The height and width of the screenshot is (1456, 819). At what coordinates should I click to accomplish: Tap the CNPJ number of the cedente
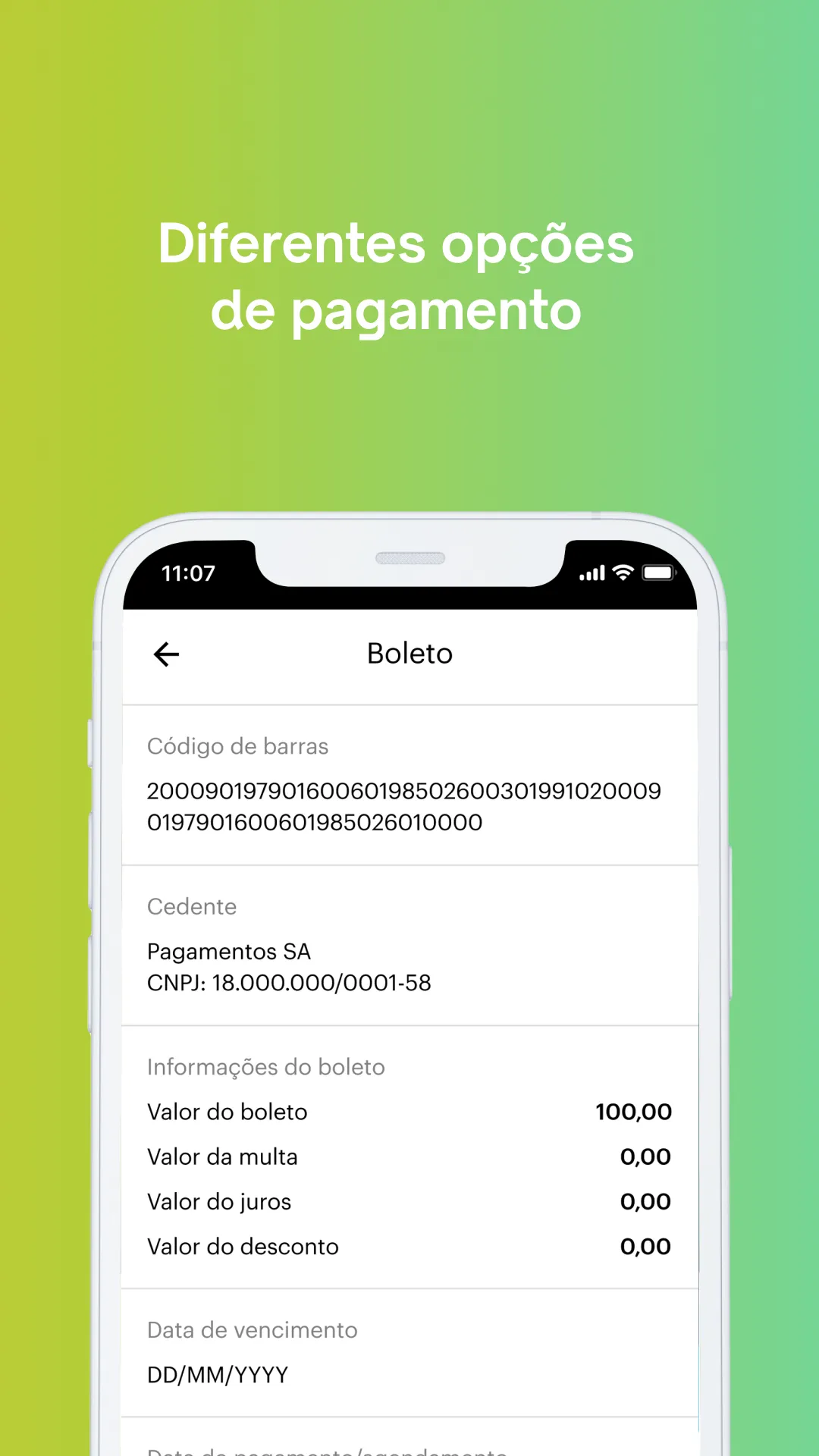pos(288,984)
